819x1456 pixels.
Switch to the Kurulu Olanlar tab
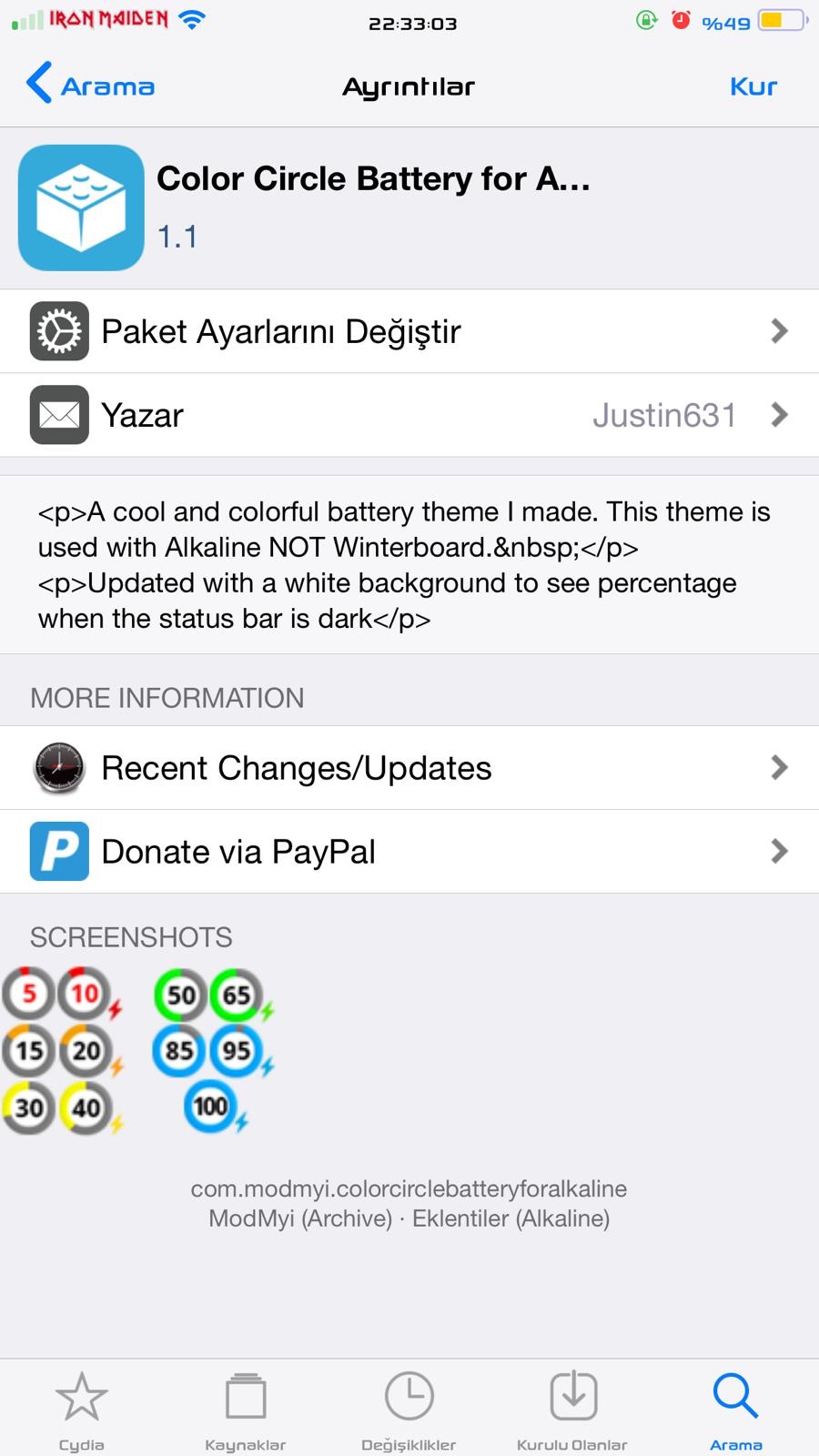572,1410
